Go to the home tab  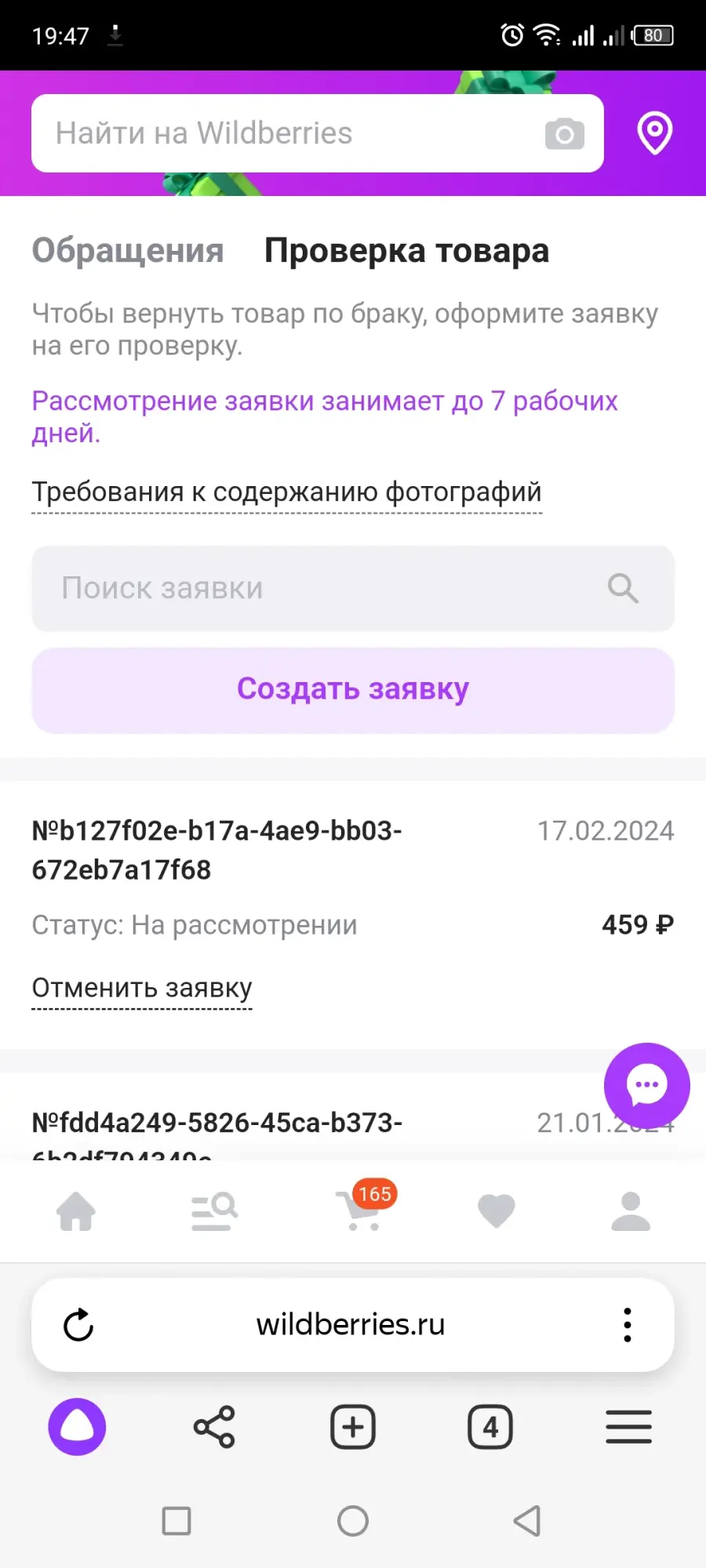click(x=76, y=1211)
